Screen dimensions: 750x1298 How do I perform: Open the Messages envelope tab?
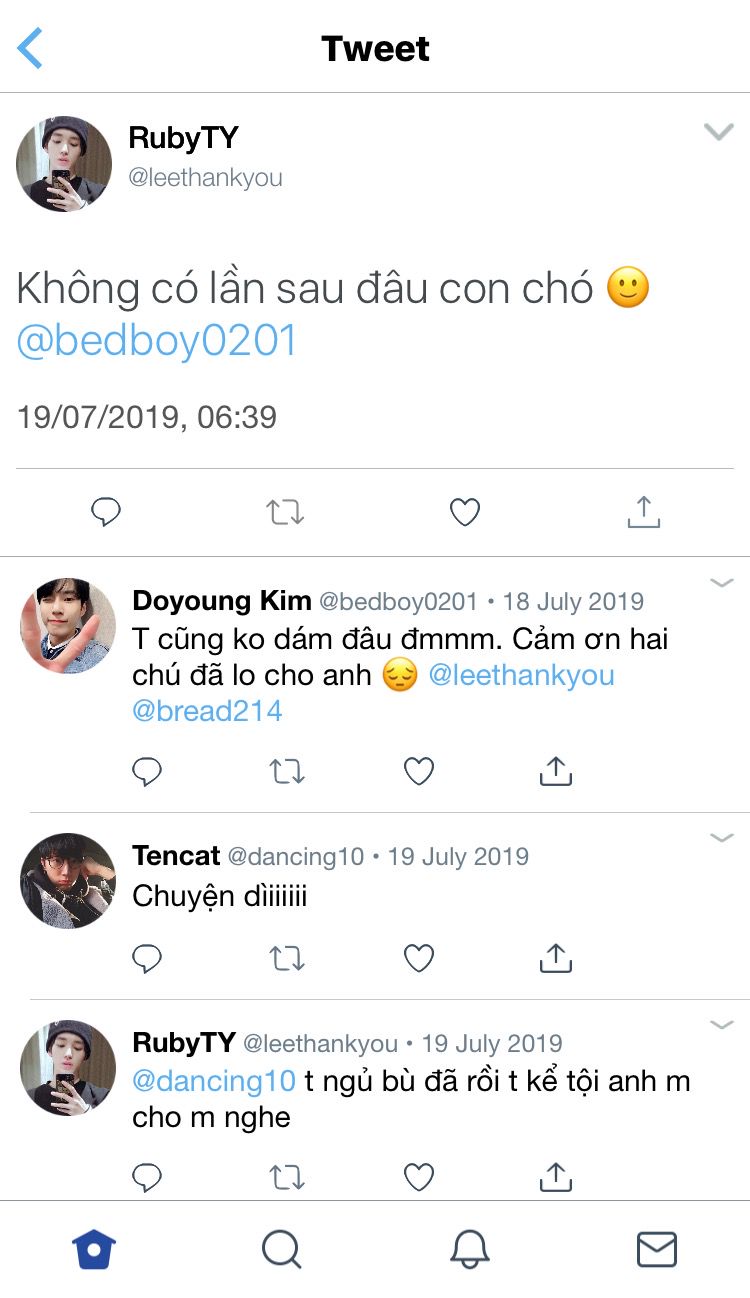[x=656, y=1249]
